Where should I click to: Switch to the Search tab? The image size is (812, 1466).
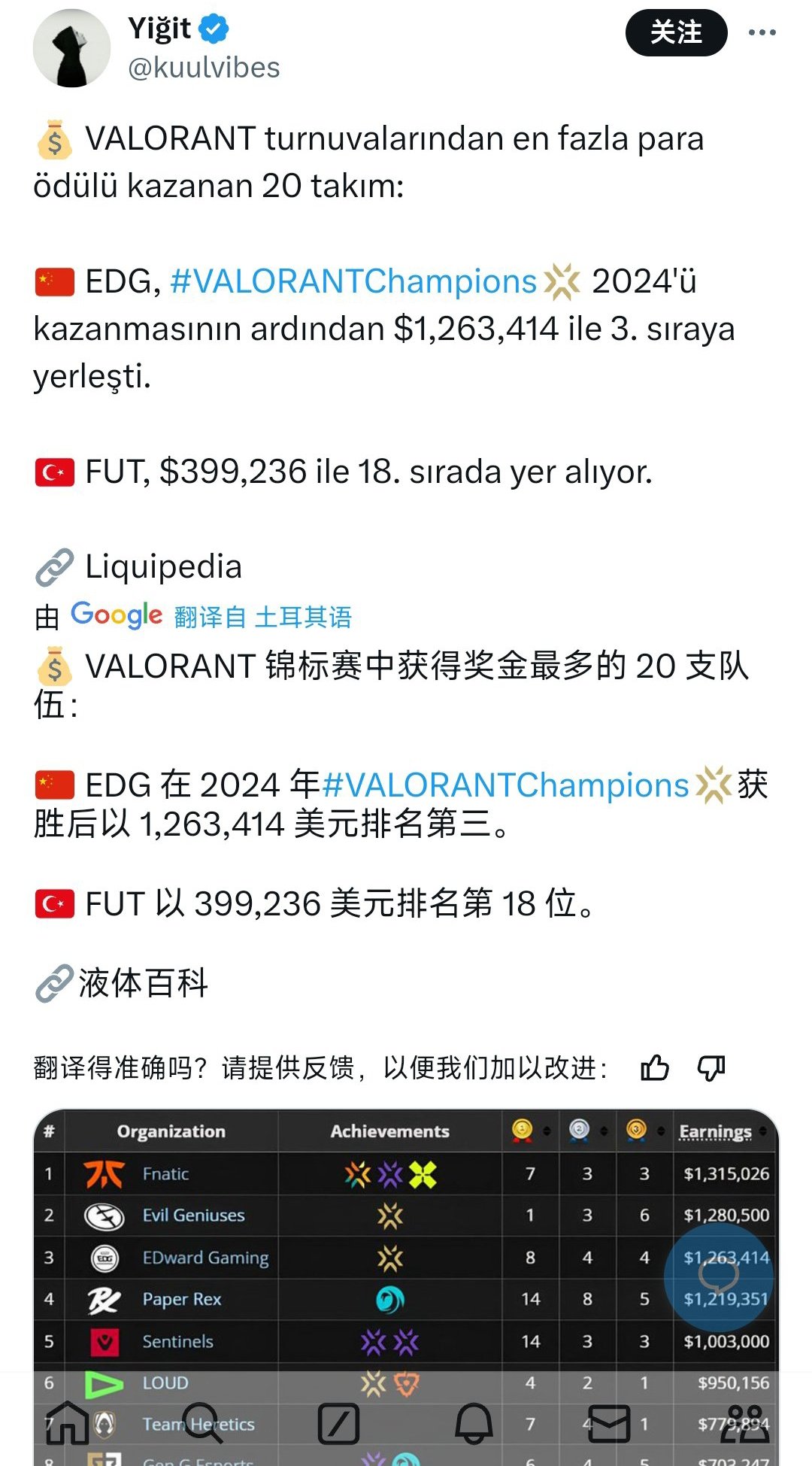(202, 1422)
